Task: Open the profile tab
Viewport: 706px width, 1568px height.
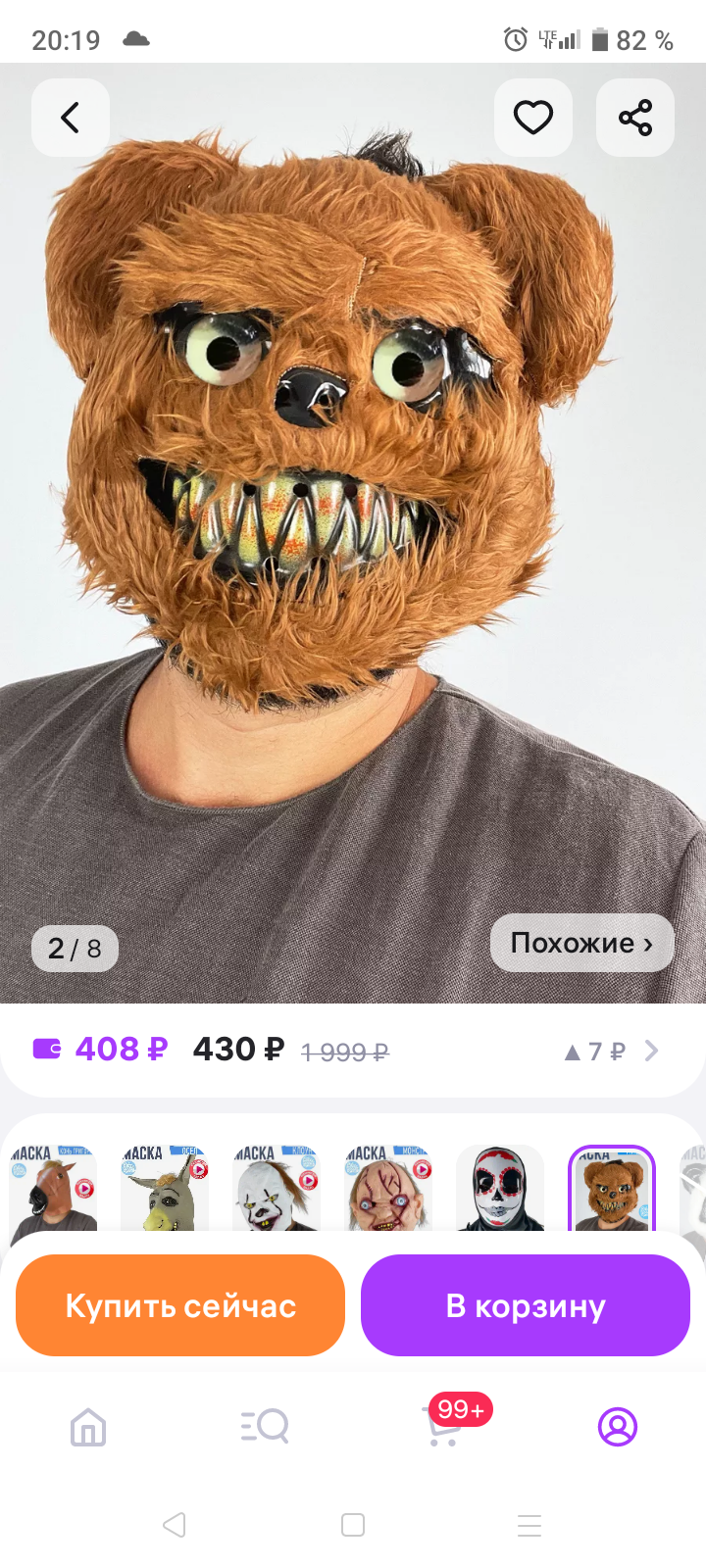Action: [x=618, y=1427]
